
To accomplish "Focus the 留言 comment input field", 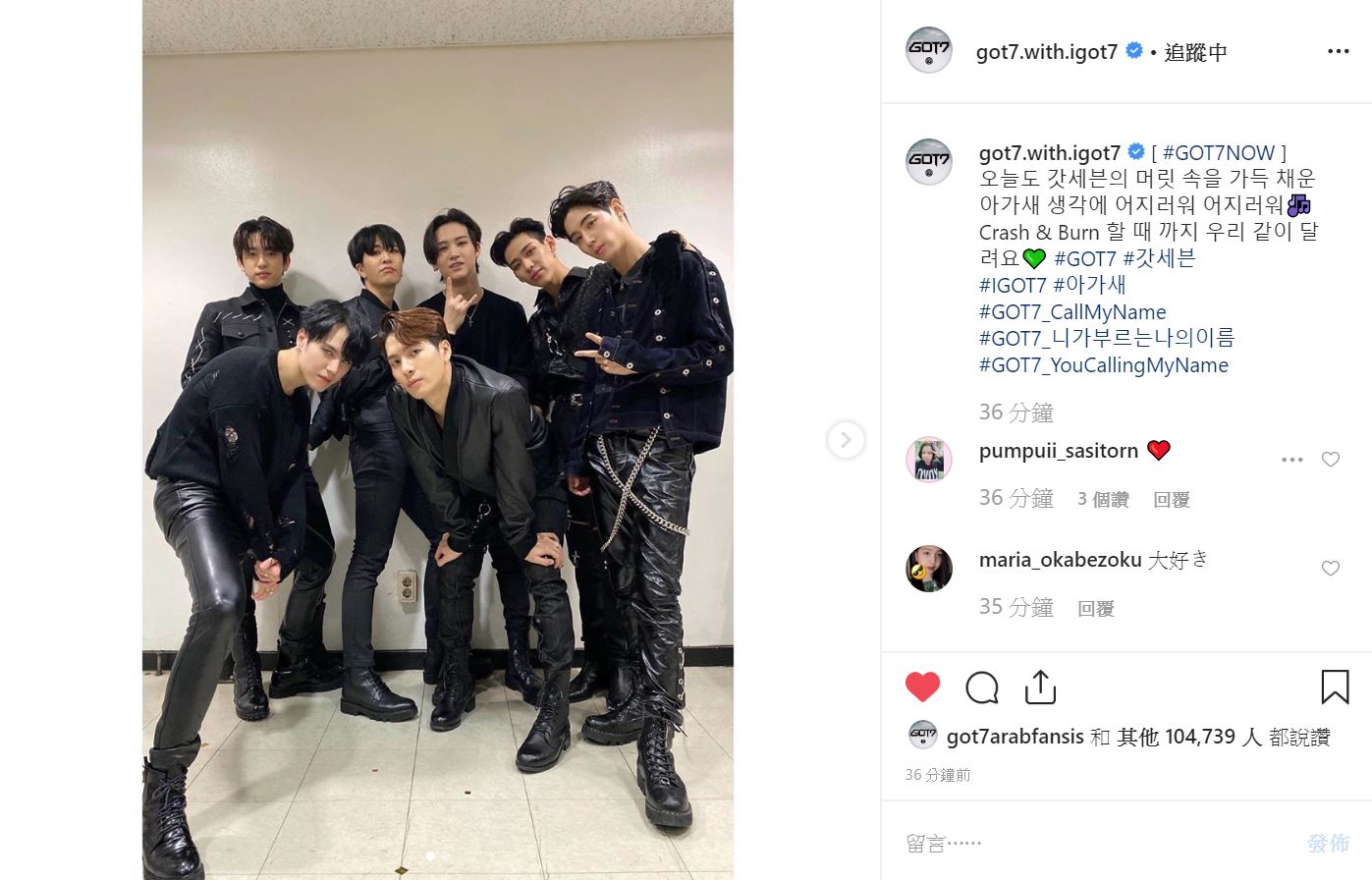I will tap(1090, 843).
